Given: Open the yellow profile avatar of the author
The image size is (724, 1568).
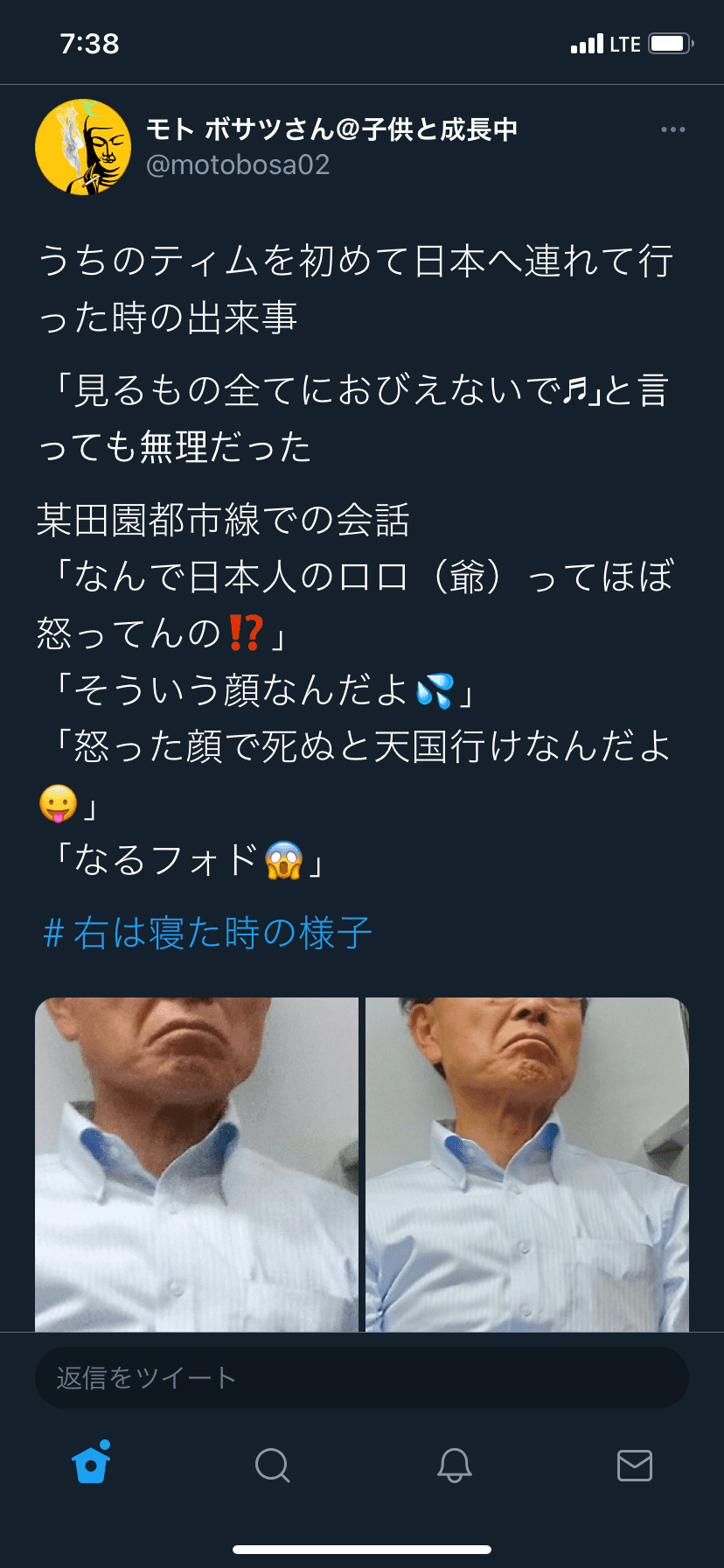Looking at the screenshot, I should (83, 147).
